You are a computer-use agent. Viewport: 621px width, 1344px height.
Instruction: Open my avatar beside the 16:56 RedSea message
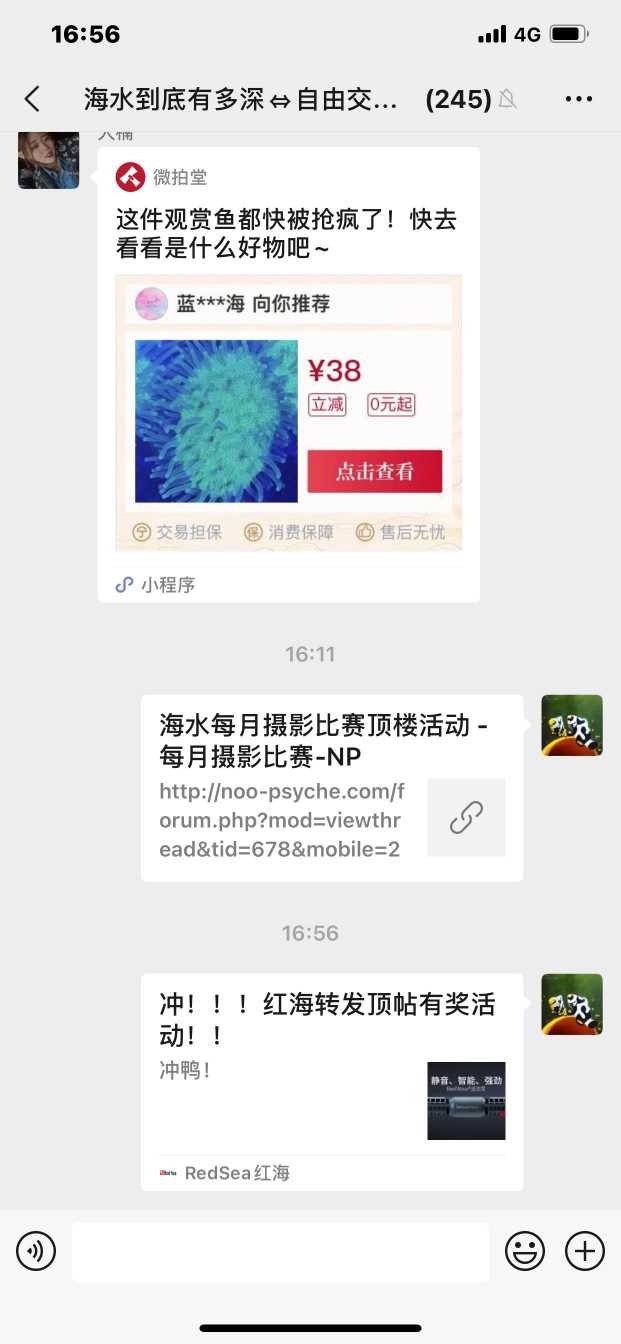(572, 1004)
